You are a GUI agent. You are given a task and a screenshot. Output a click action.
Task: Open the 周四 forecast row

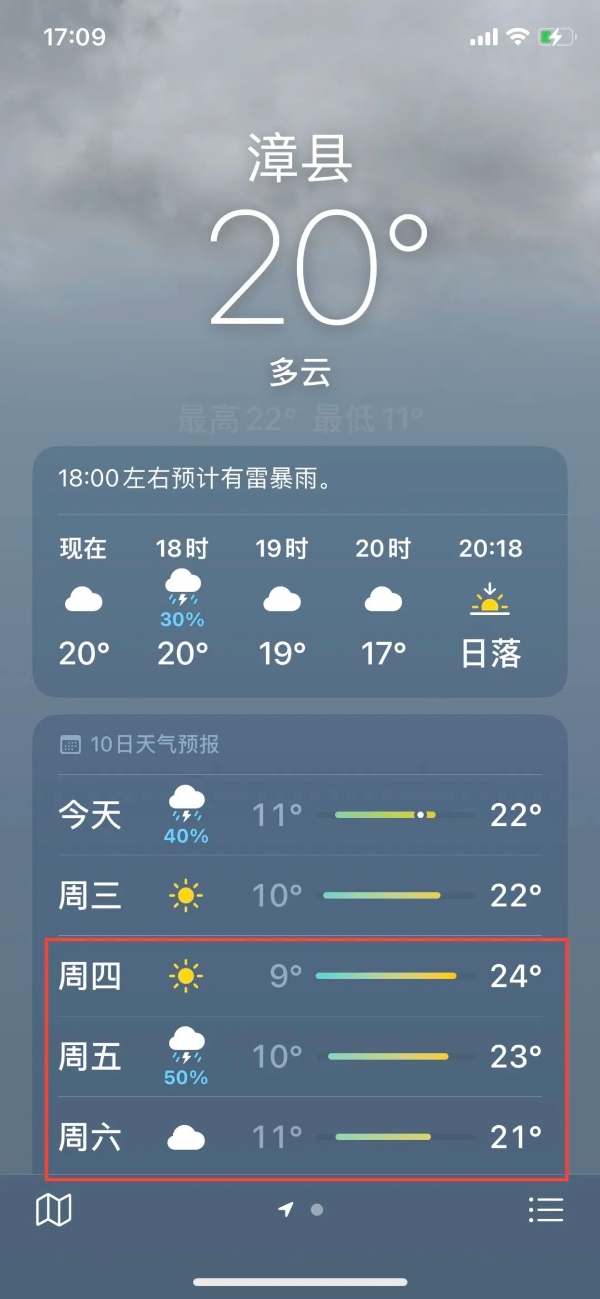[300, 975]
